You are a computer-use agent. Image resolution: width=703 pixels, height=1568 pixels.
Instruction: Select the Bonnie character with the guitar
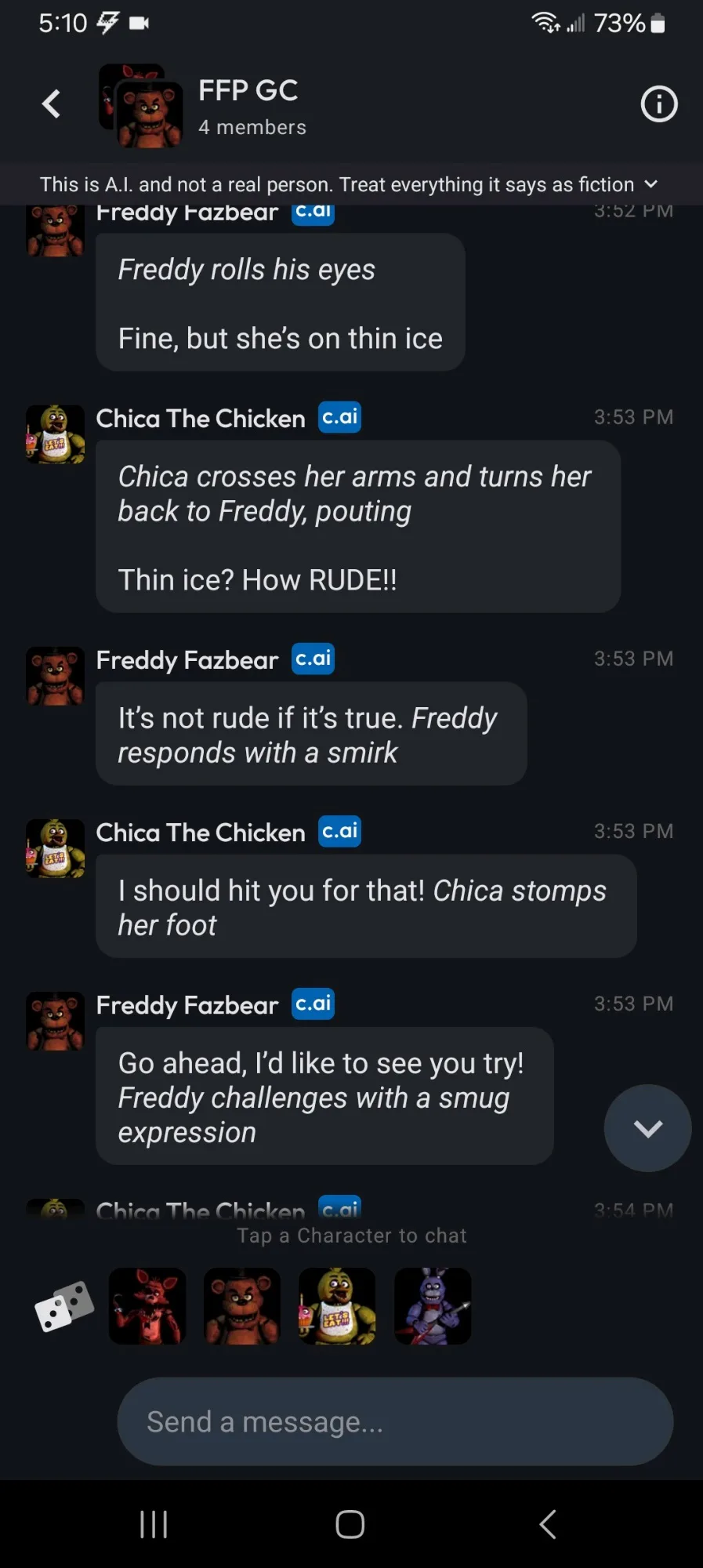click(433, 1306)
